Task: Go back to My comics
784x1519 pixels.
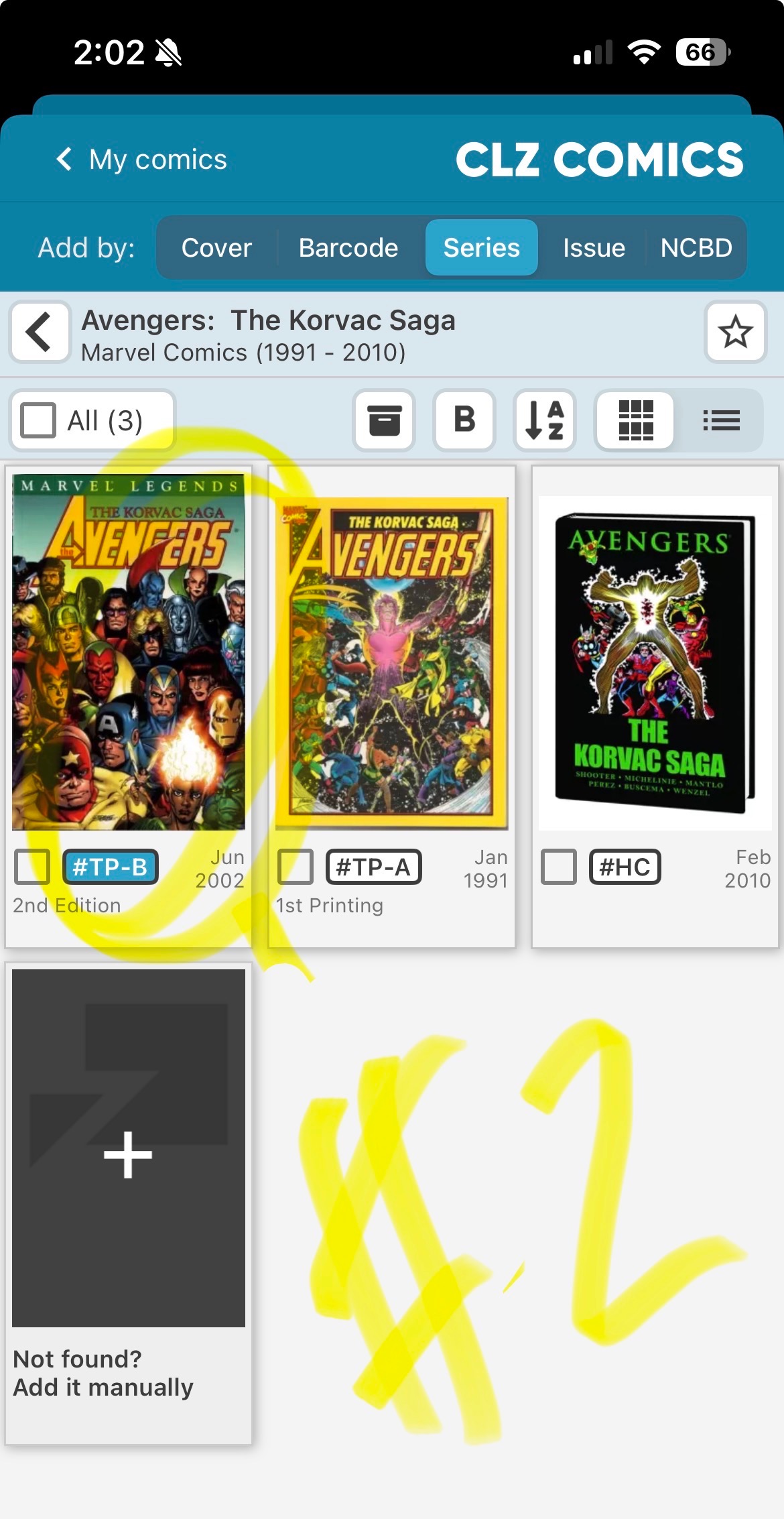Action: (142, 160)
